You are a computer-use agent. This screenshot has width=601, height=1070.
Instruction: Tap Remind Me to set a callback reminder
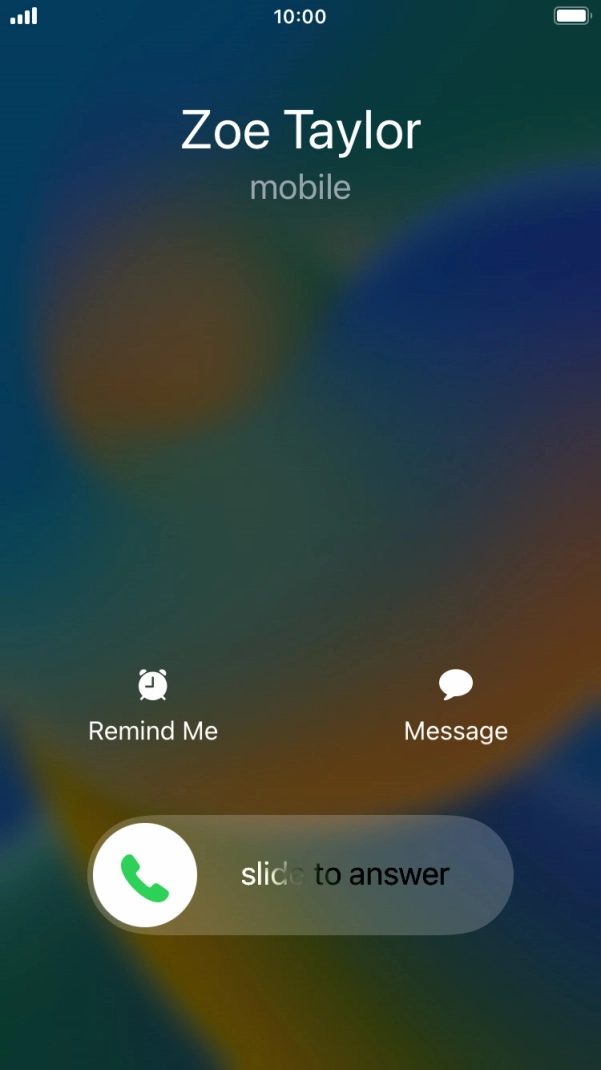coord(153,706)
